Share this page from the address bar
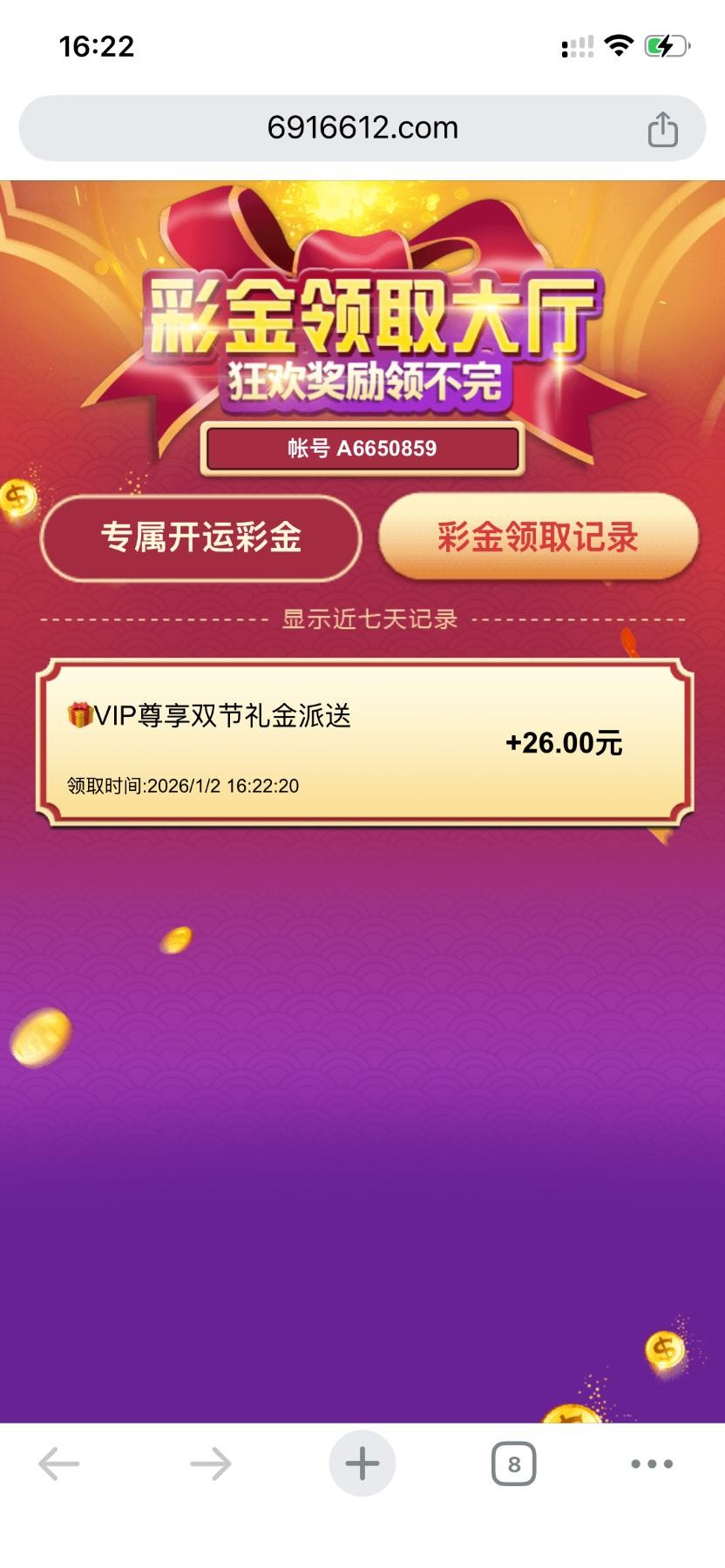Viewport: 725px width, 1568px height. point(662,130)
